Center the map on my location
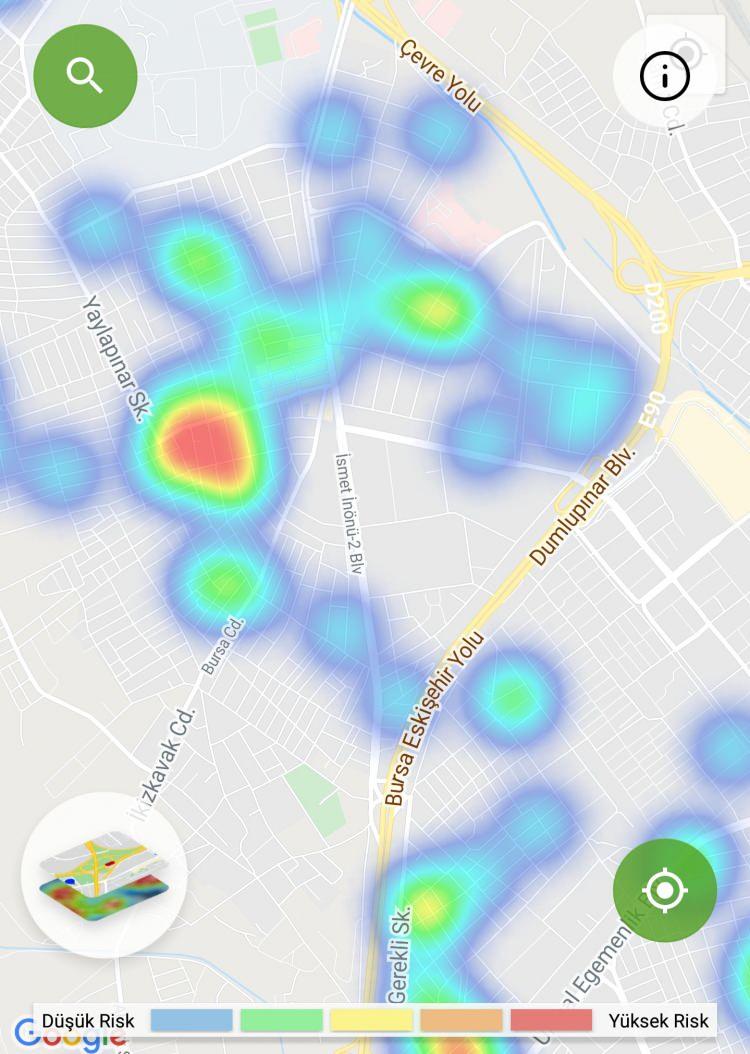This screenshot has height=1054, width=750. pyautogui.click(x=664, y=889)
